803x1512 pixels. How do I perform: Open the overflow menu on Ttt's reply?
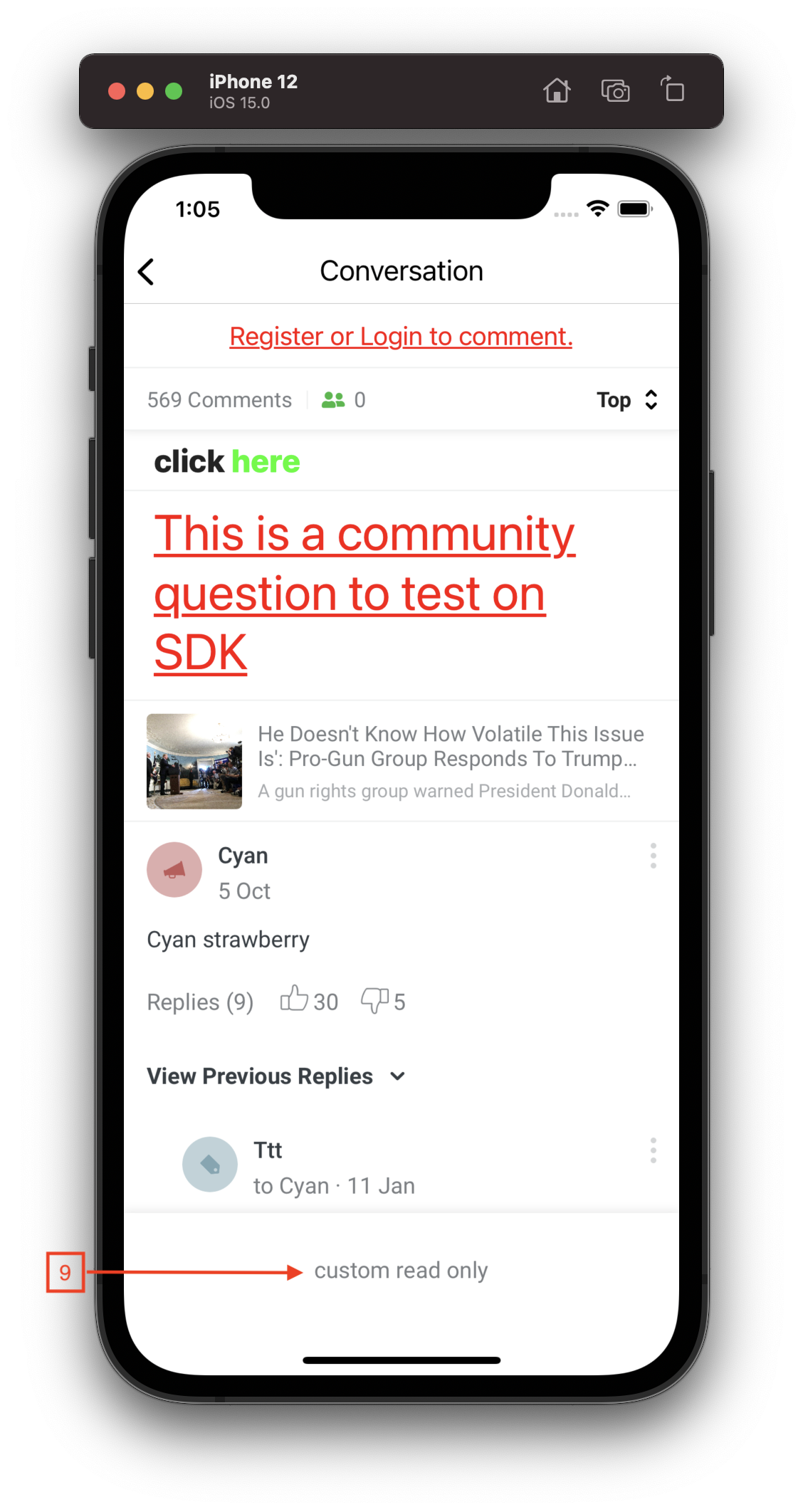[653, 1150]
